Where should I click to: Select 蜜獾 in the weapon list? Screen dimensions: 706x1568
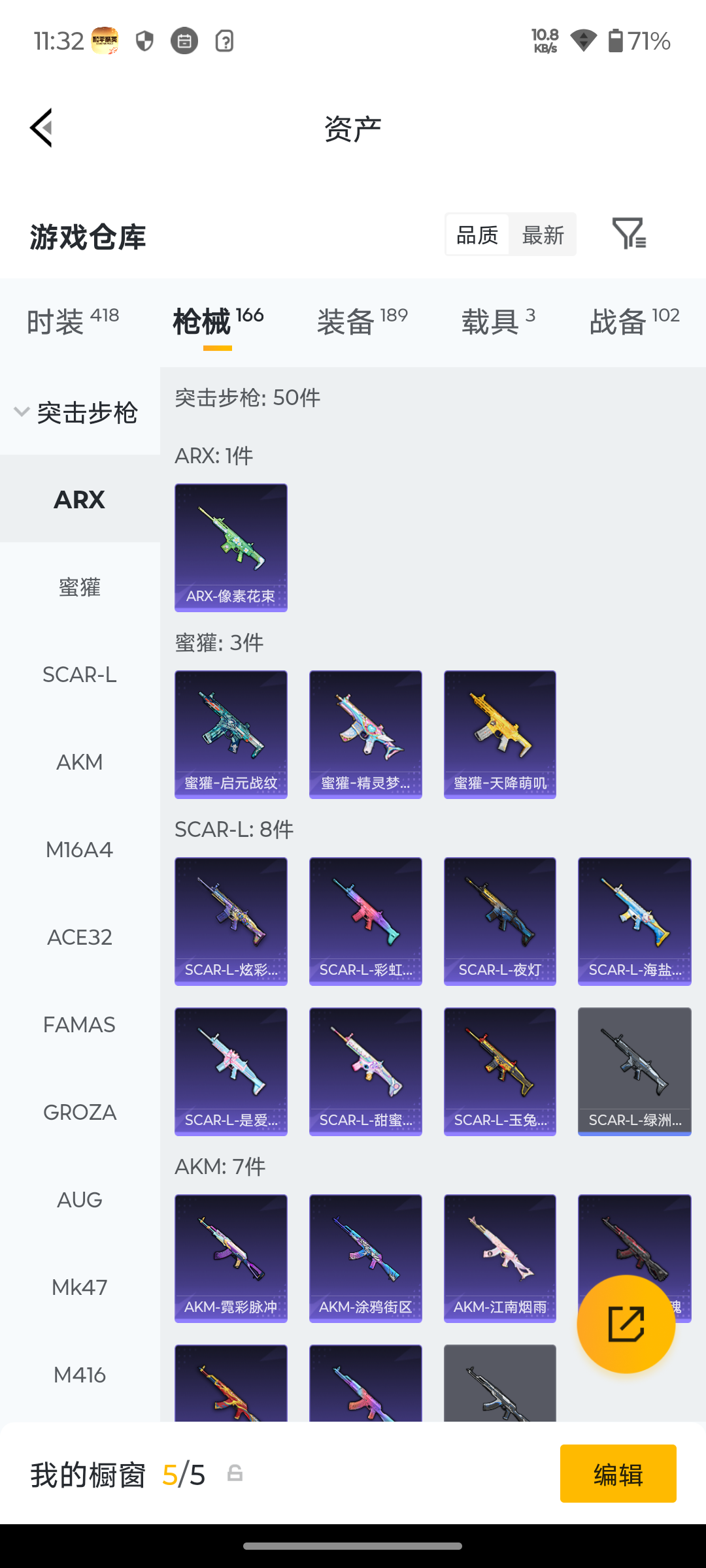pyautogui.click(x=80, y=587)
